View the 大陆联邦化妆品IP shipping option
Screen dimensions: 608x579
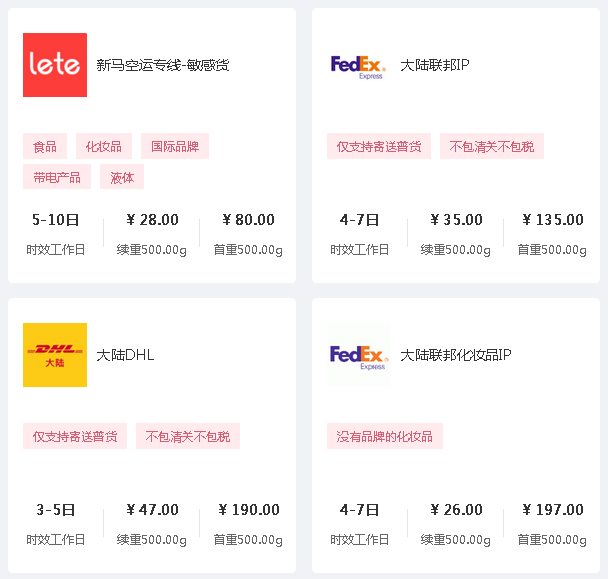tap(455, 355)
